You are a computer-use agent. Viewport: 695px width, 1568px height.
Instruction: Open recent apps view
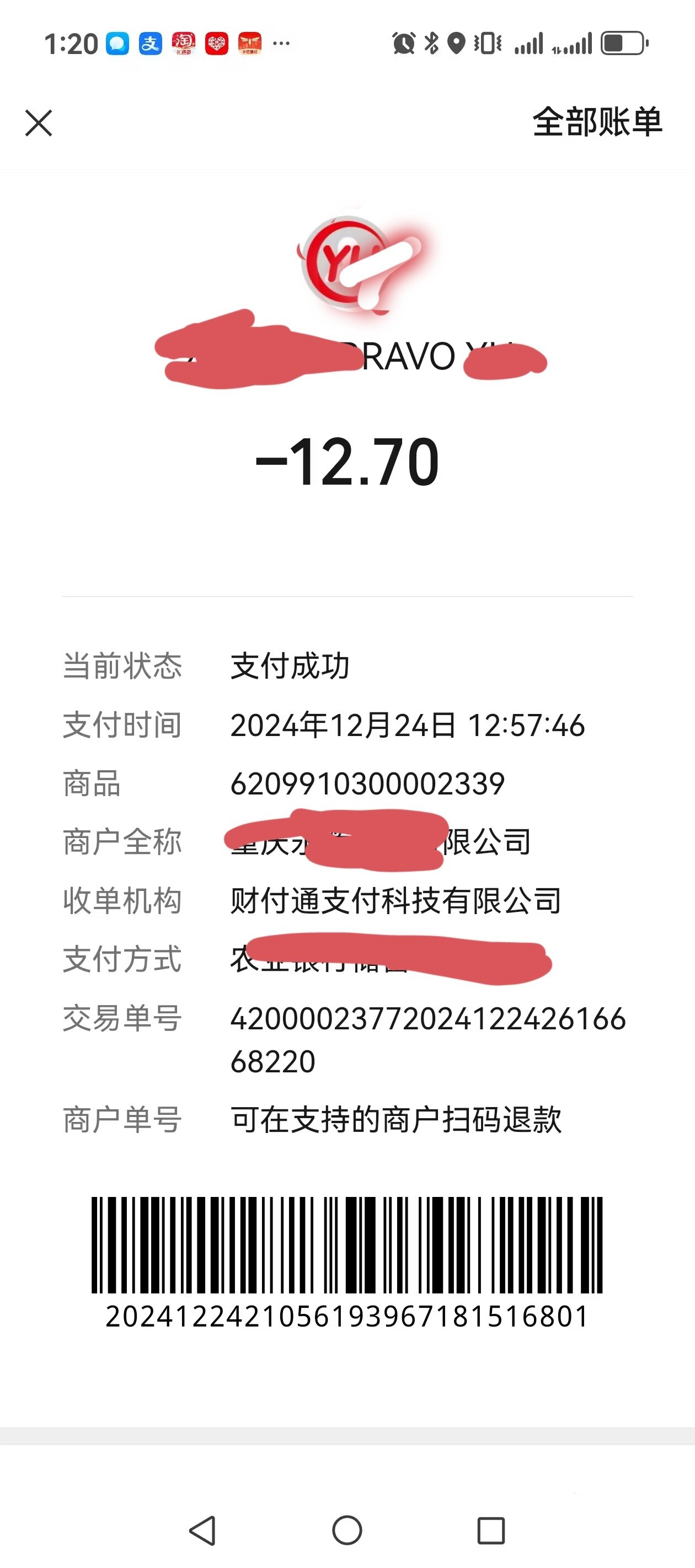click(x=491, y=1531)
